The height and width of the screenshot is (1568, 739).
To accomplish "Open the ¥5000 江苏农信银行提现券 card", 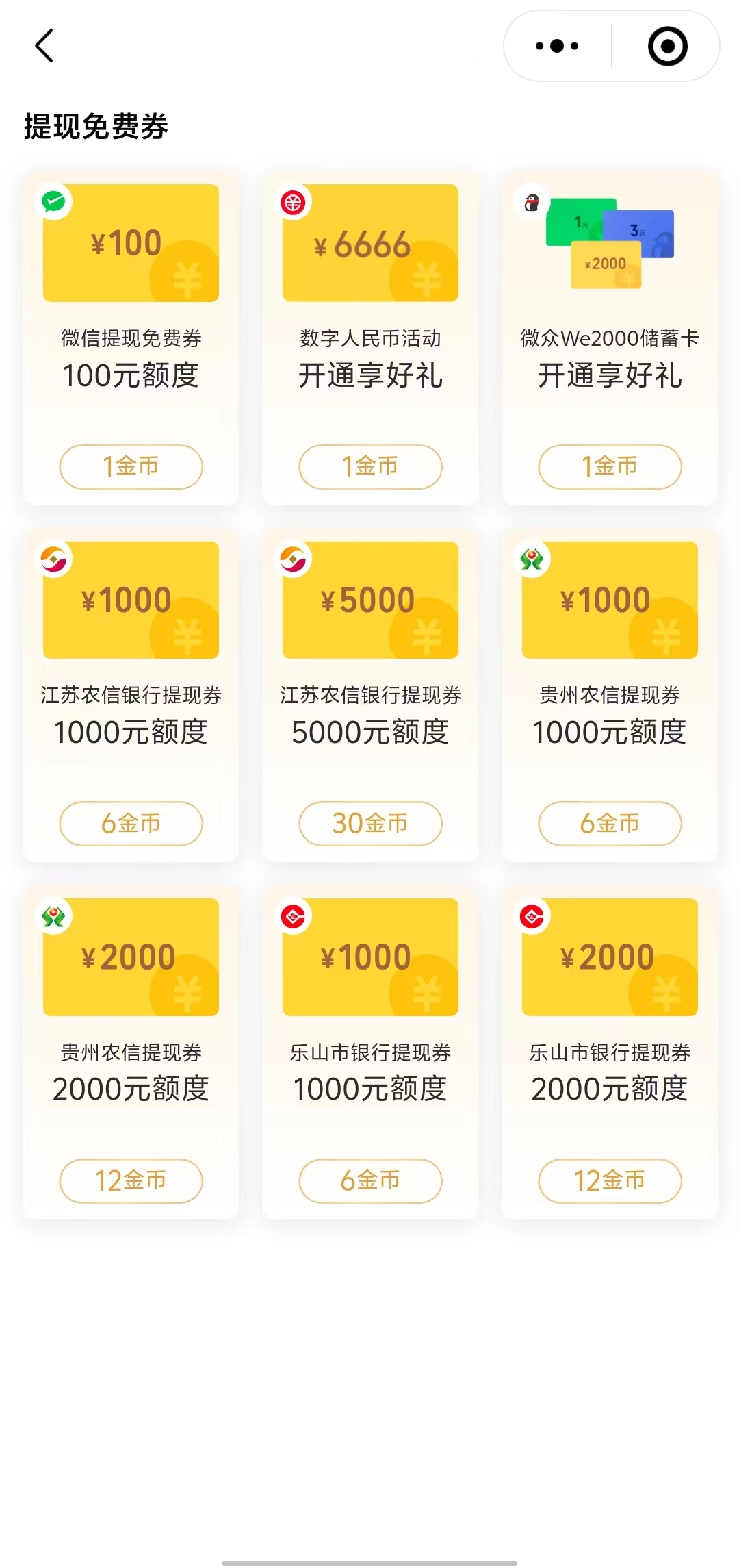I will click(x=370, y=600).
